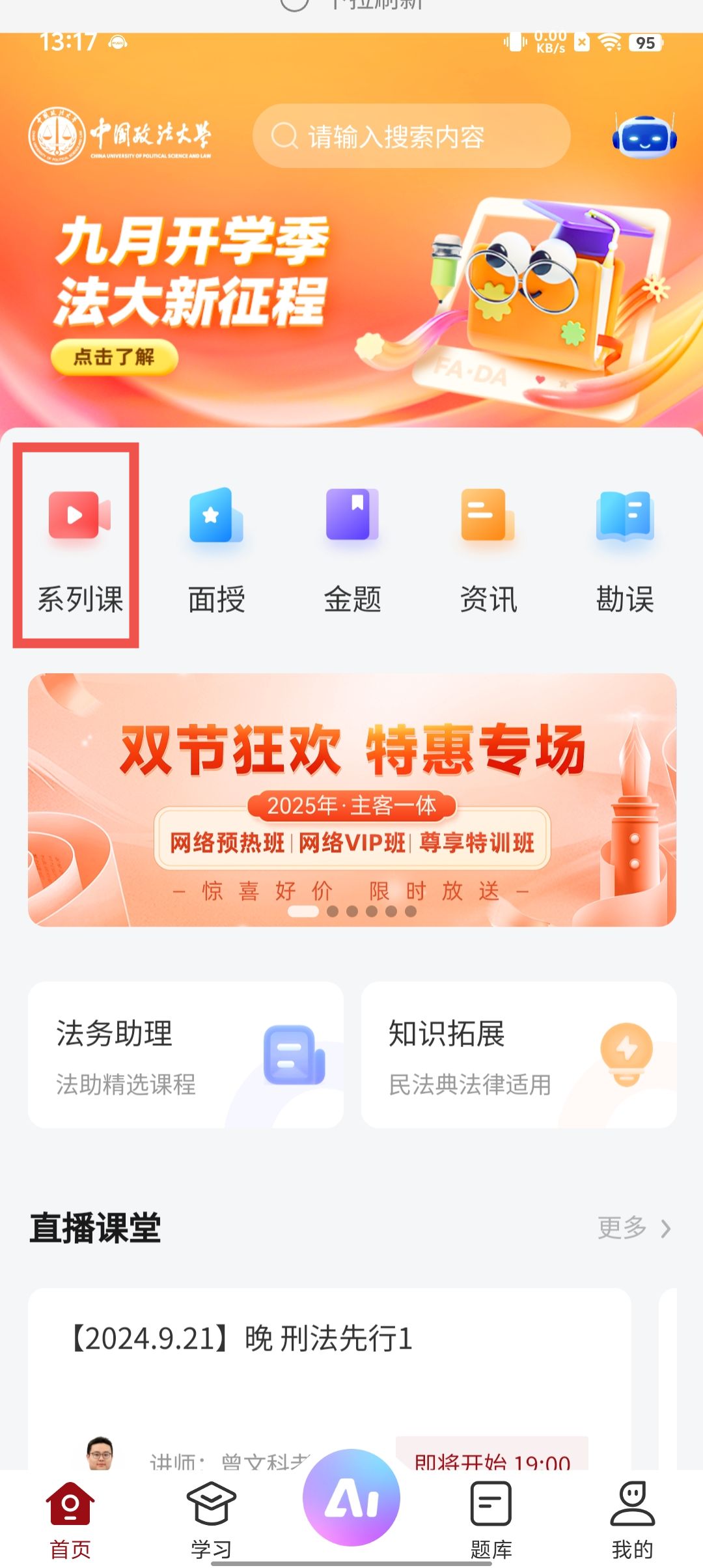Open 系列课 series courses
Viewport: 703px width, 1568px height.
click(x=79, y=547)
